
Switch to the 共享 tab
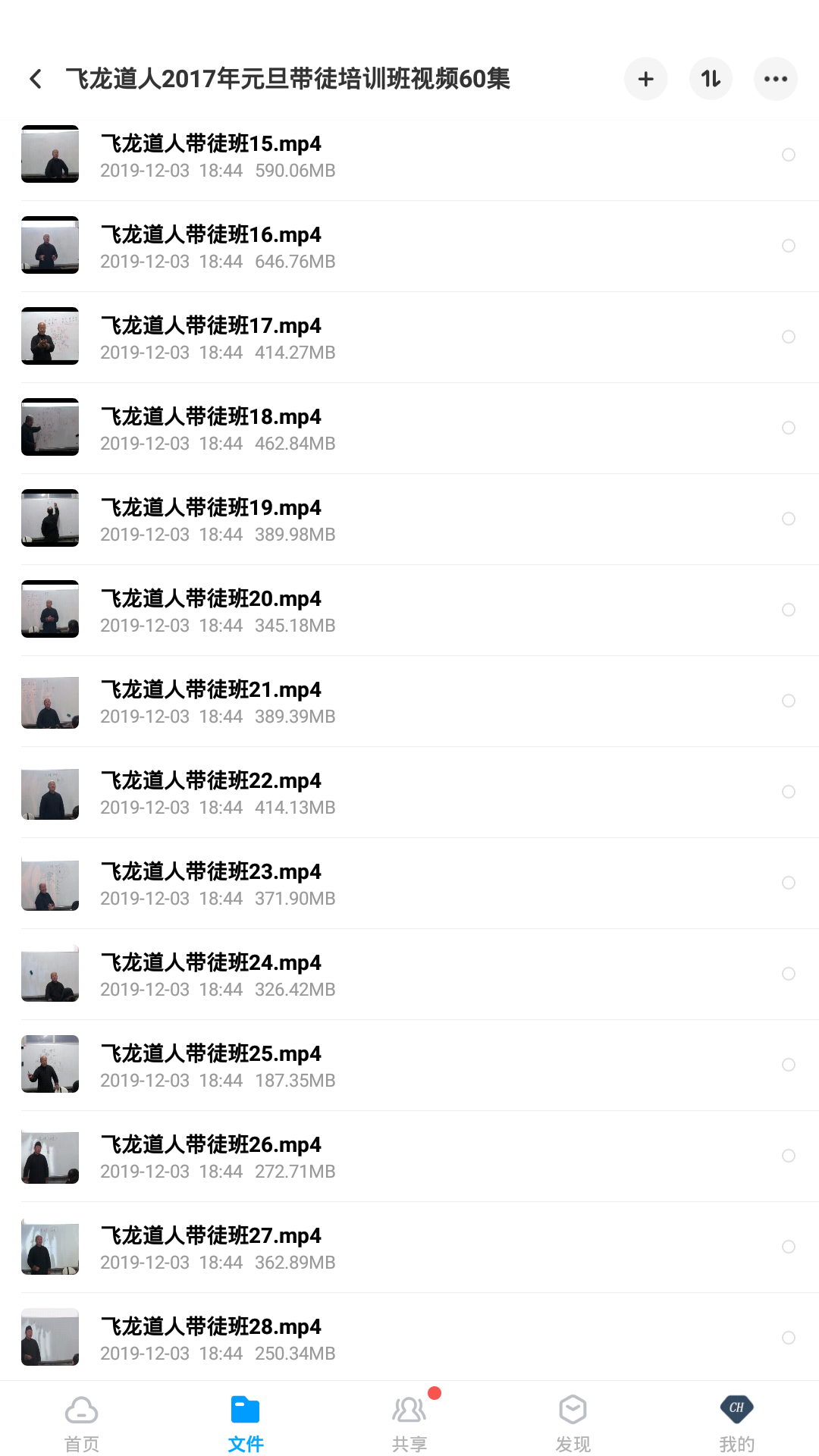(x=409, y=1423)
